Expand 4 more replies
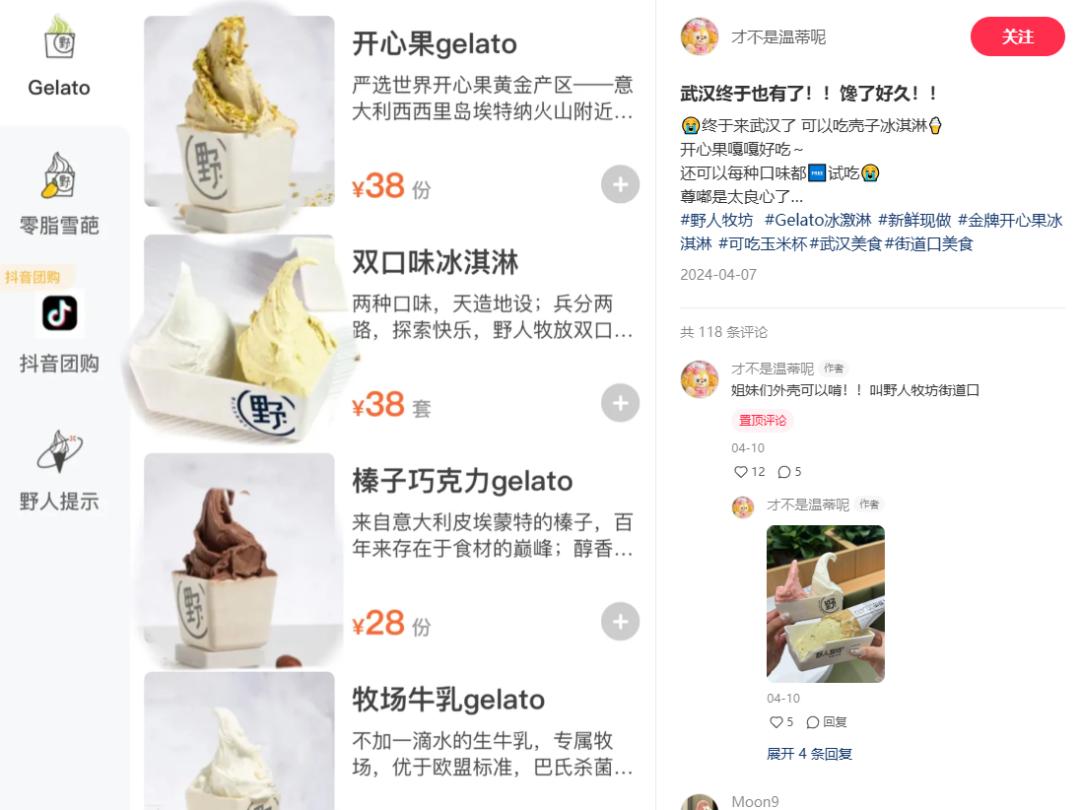1080x810 pixels. 809,754
